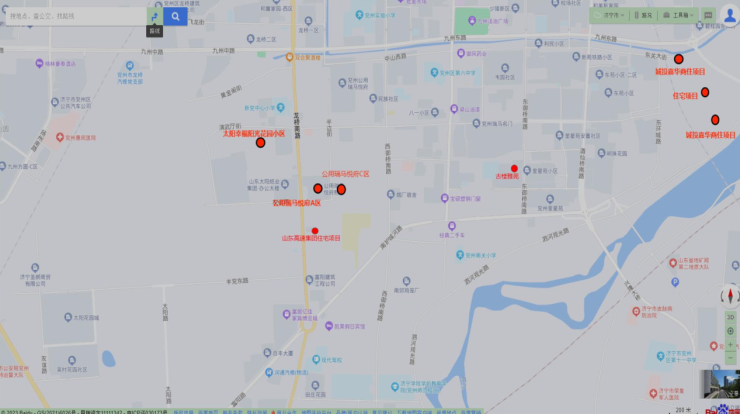Screen dimensions: 740x414
Task: Select the 住宅项目 marker
Action: 704,92
